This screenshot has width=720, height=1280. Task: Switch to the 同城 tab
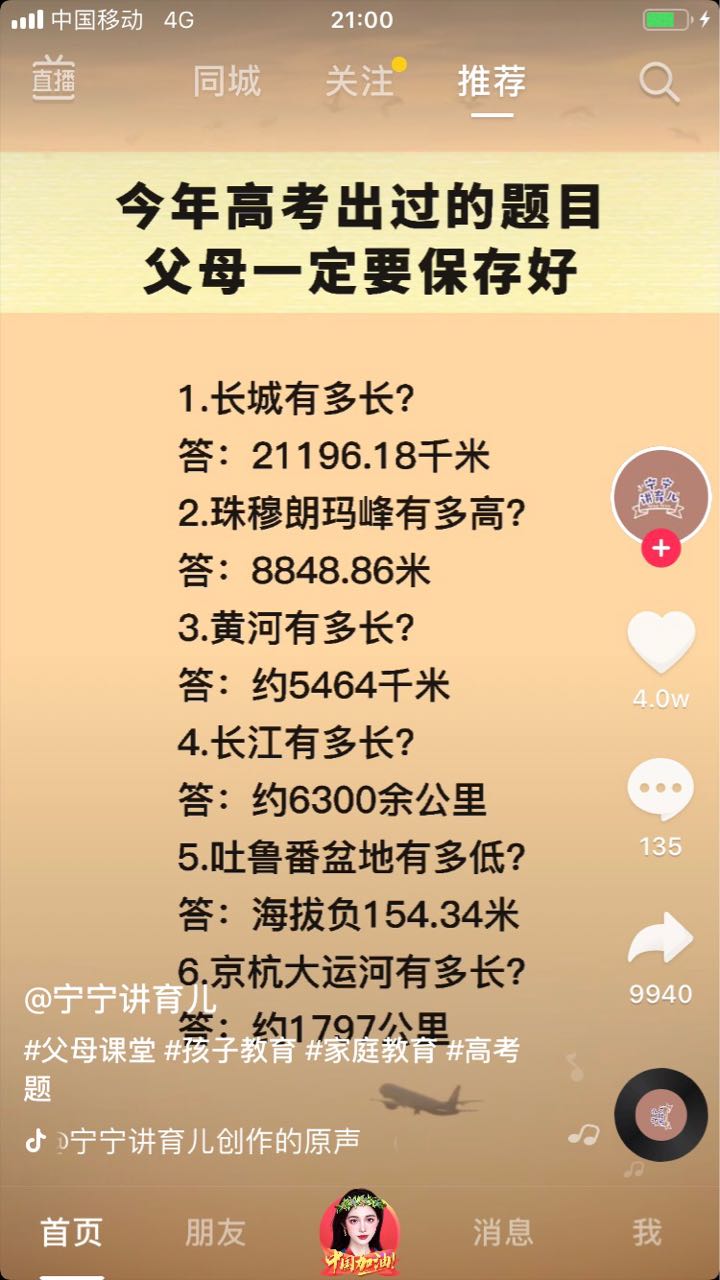coord(227,81)
